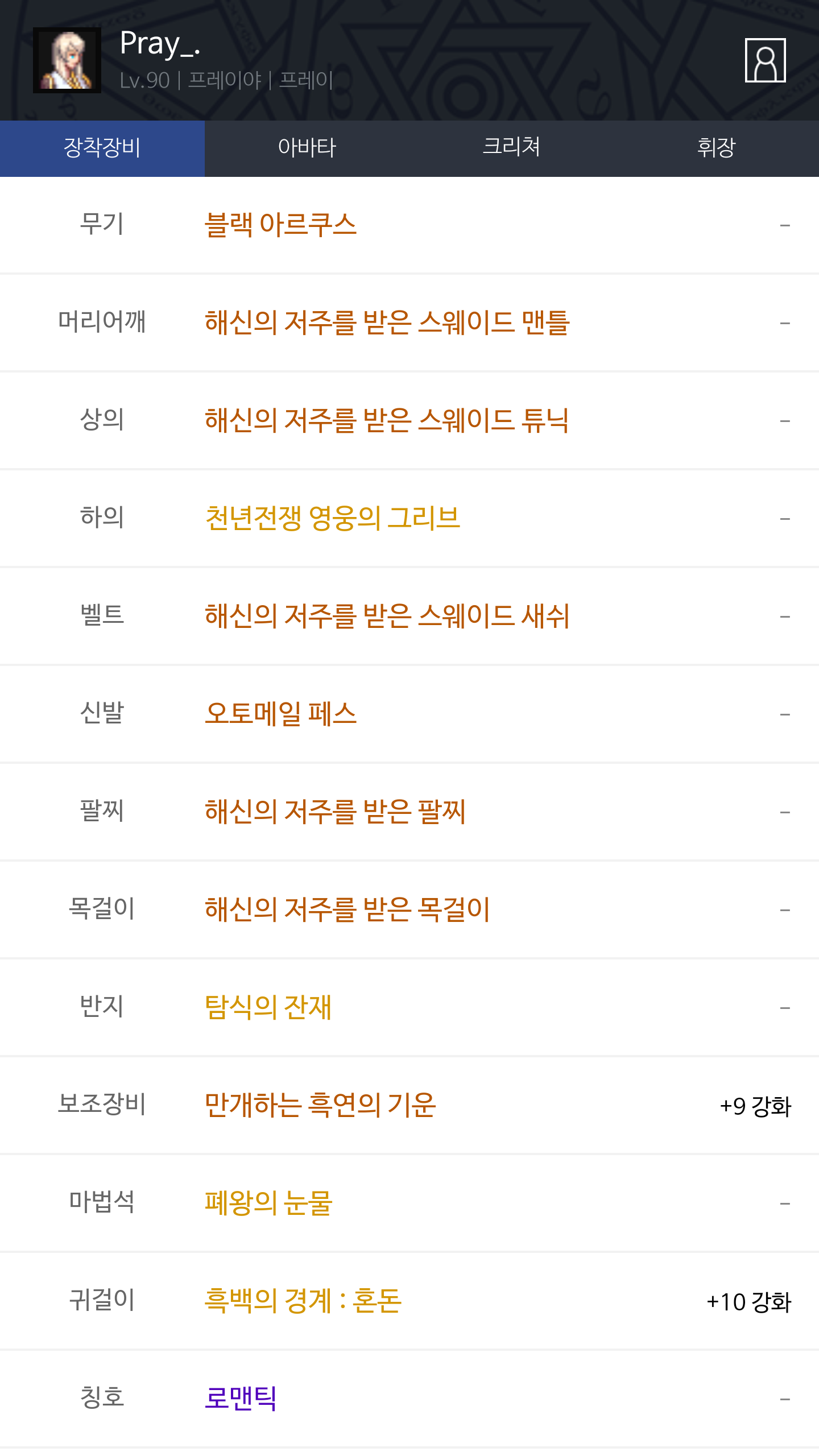819x1456 pixels.
Task: View 해신의 저주를 받은 스웨이드 맨틀
Action: (387, 322)
